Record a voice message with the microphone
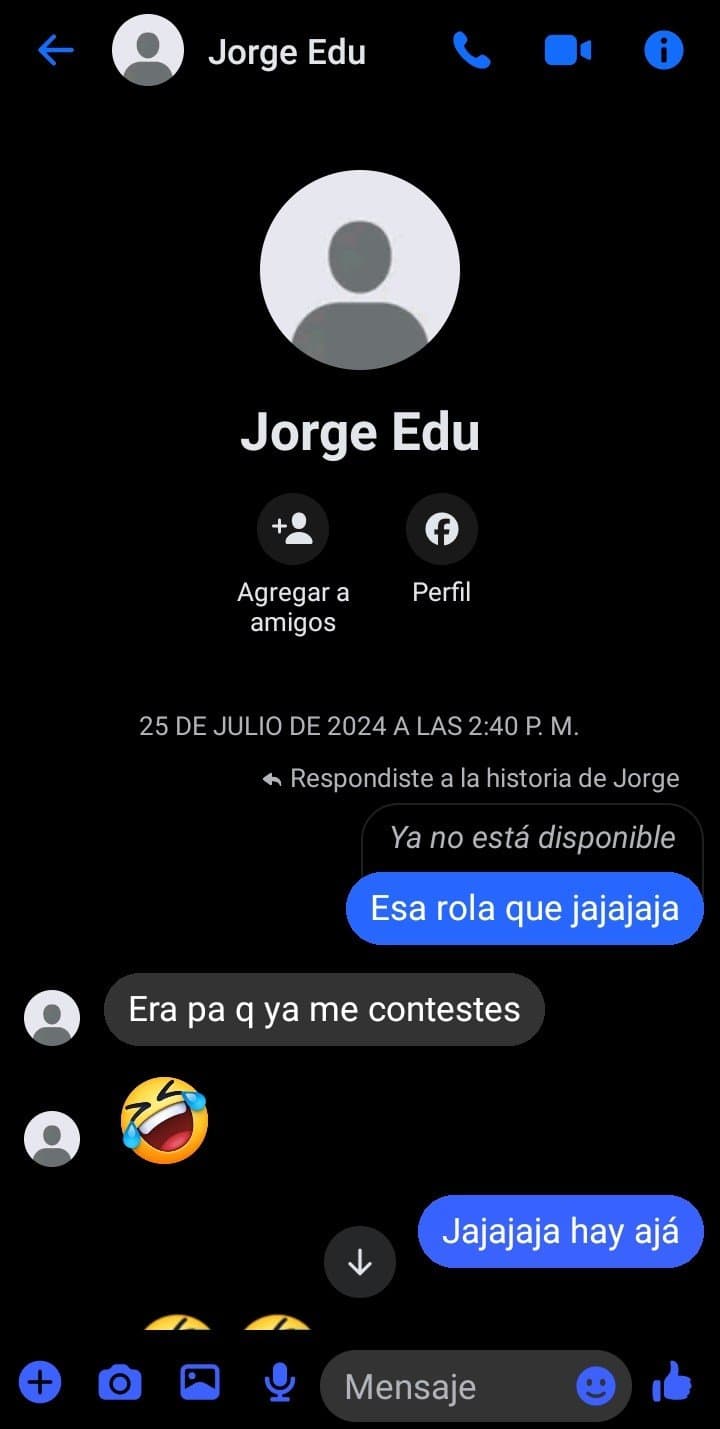Screen dimensions: 720x1429 tap(280, 1383)
